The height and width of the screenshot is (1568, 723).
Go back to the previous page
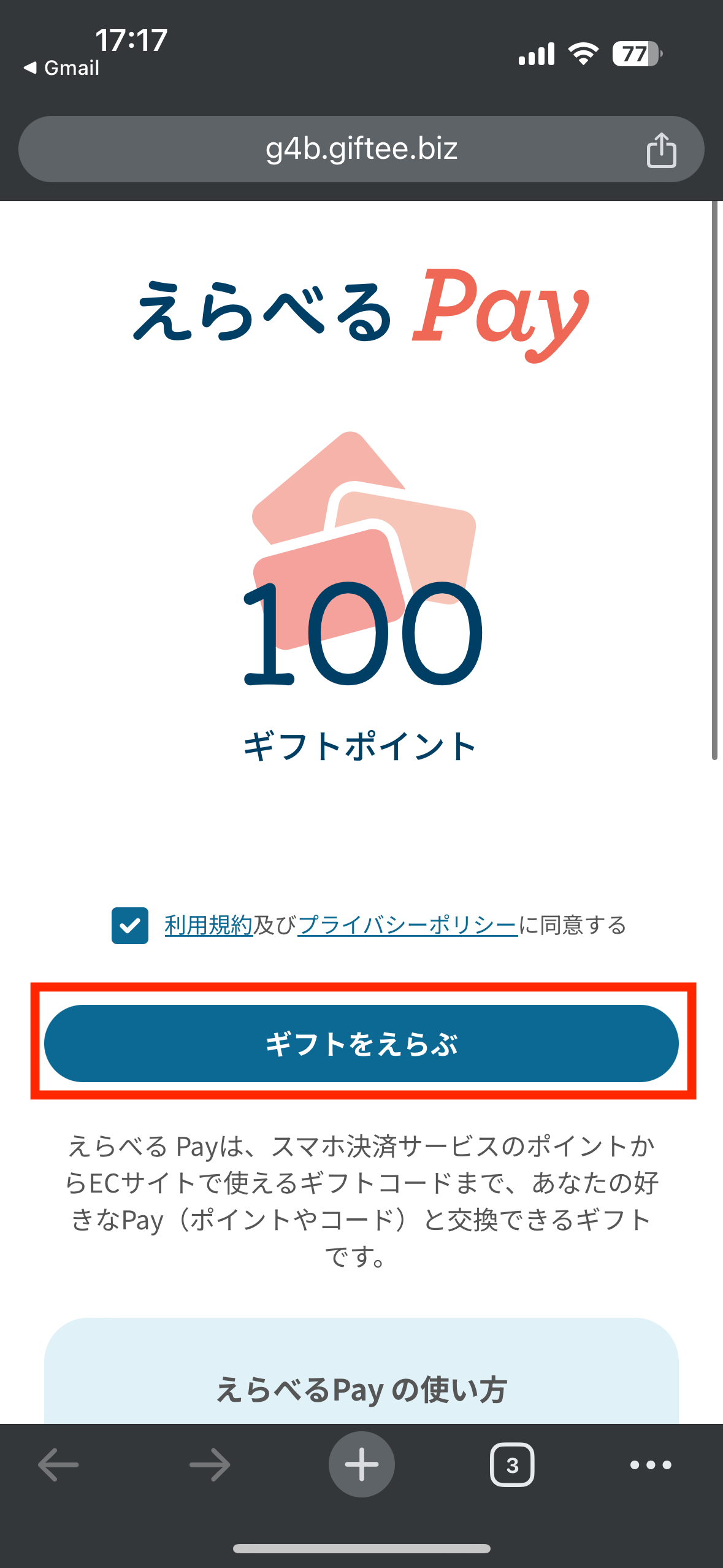[x=58, y=1465]
